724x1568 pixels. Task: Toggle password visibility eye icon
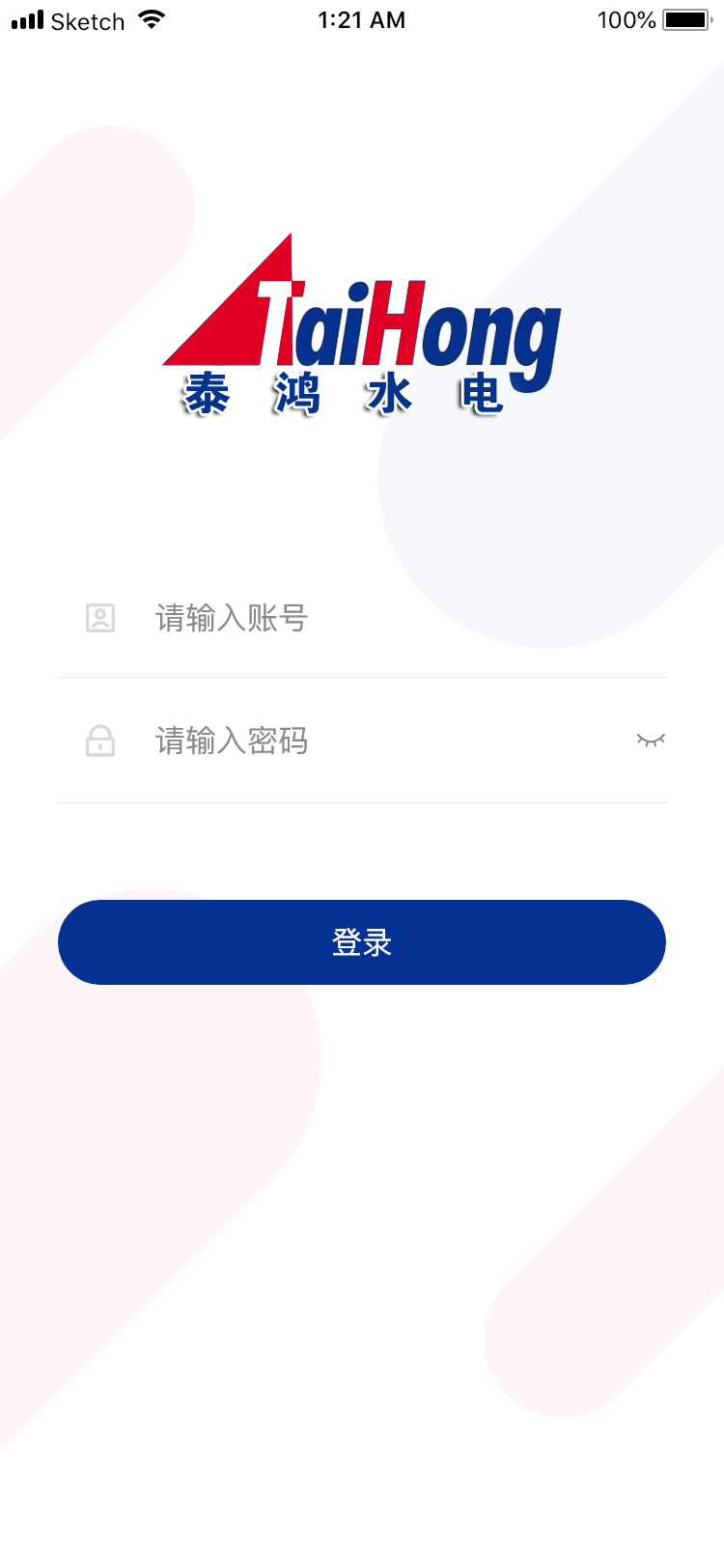(x=651, y=741)
